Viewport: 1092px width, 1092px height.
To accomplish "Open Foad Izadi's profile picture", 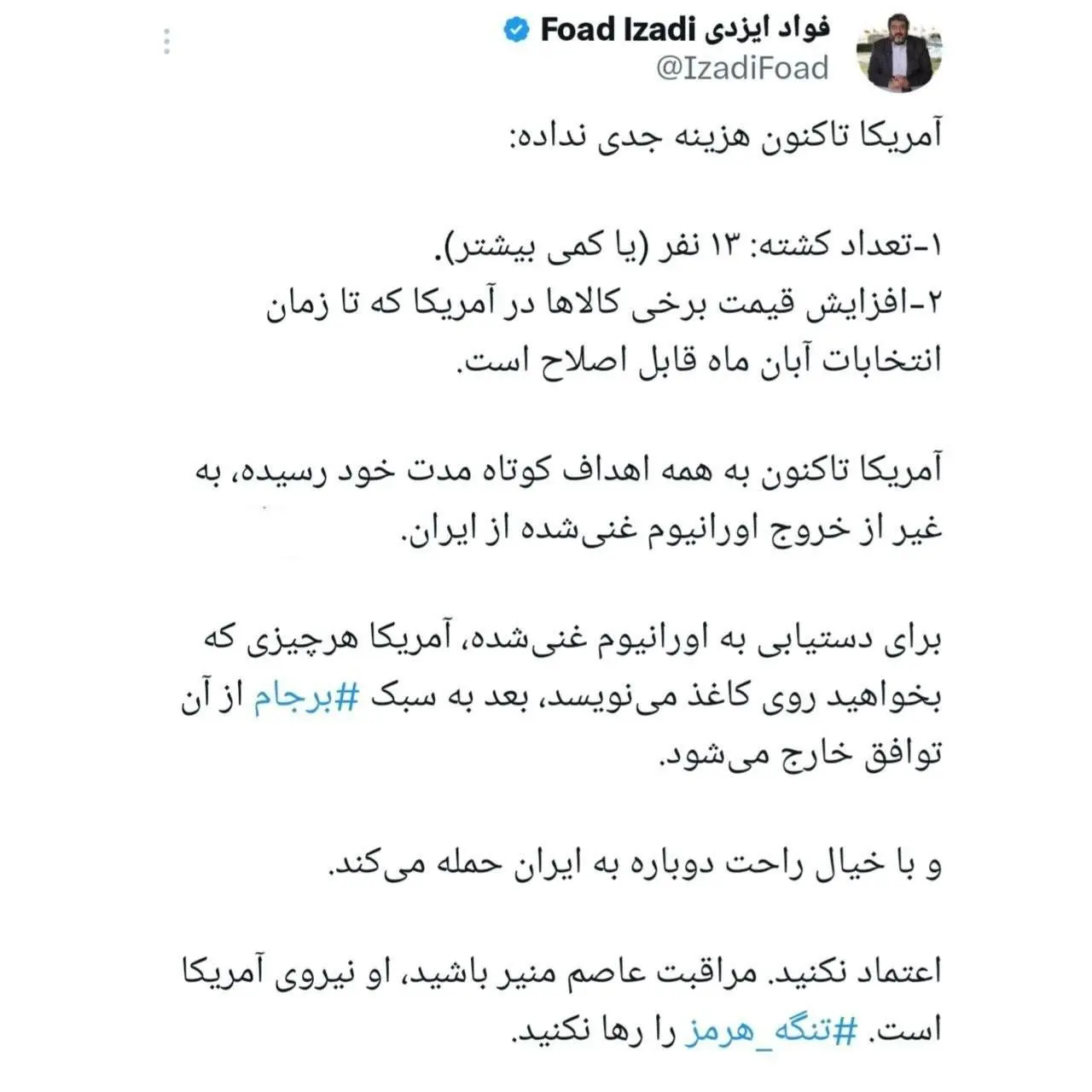I will click(x=904, y=51).
